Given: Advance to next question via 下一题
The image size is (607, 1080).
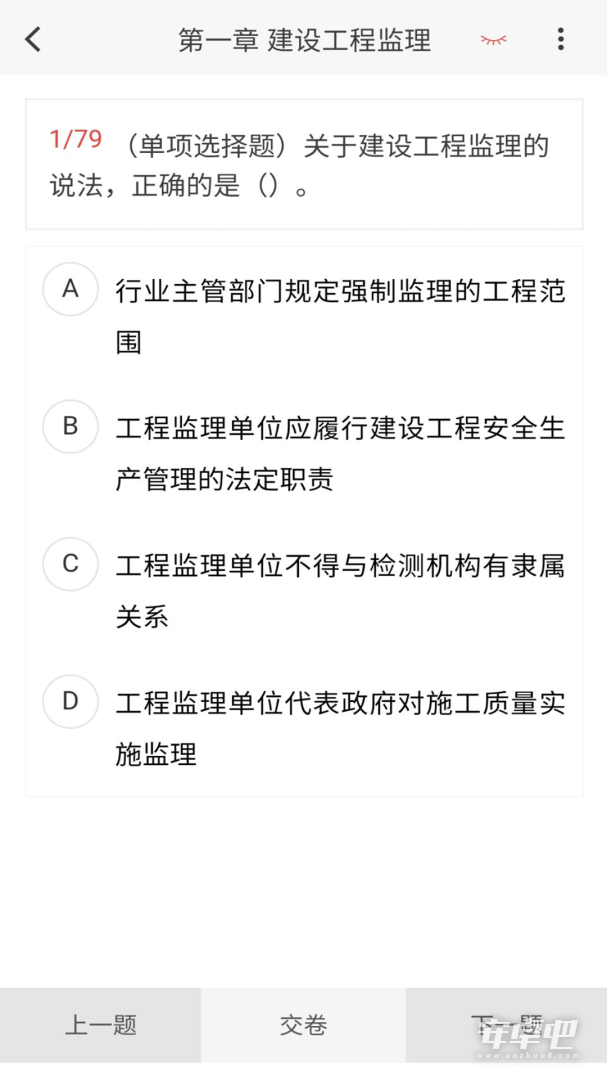Looking at the screenshot, I should point(506,1025).
